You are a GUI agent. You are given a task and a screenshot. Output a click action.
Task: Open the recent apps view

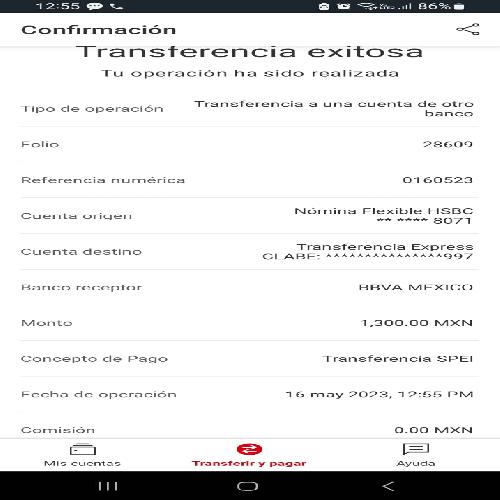[108, 486]
